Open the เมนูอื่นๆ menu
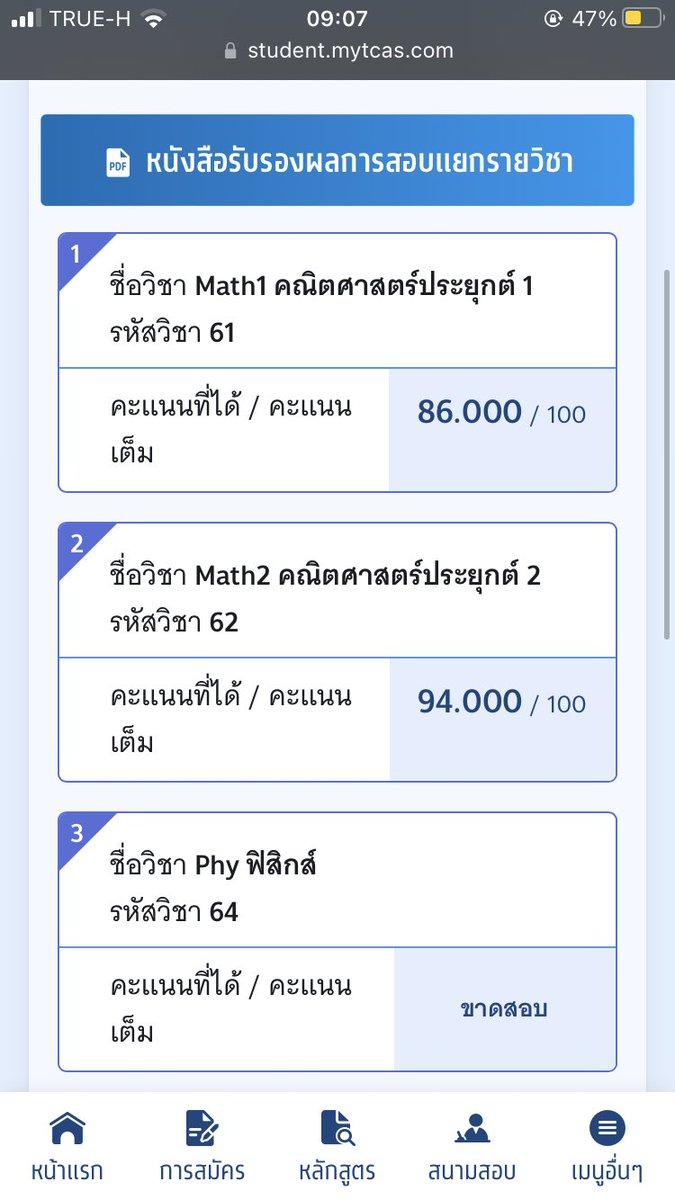 point(606,1145)
